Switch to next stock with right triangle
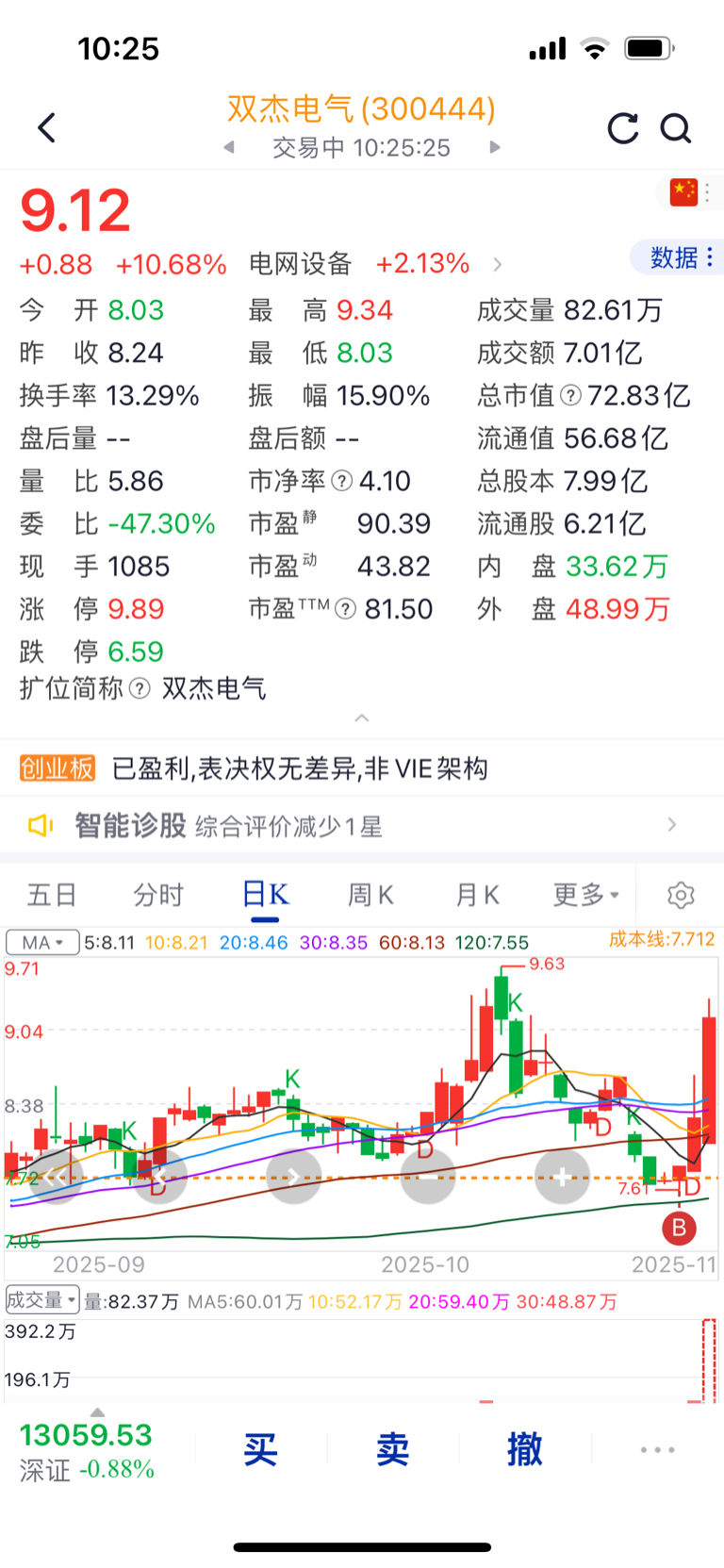The width and height of the screenshot is (724, 1568). point(495,147)
